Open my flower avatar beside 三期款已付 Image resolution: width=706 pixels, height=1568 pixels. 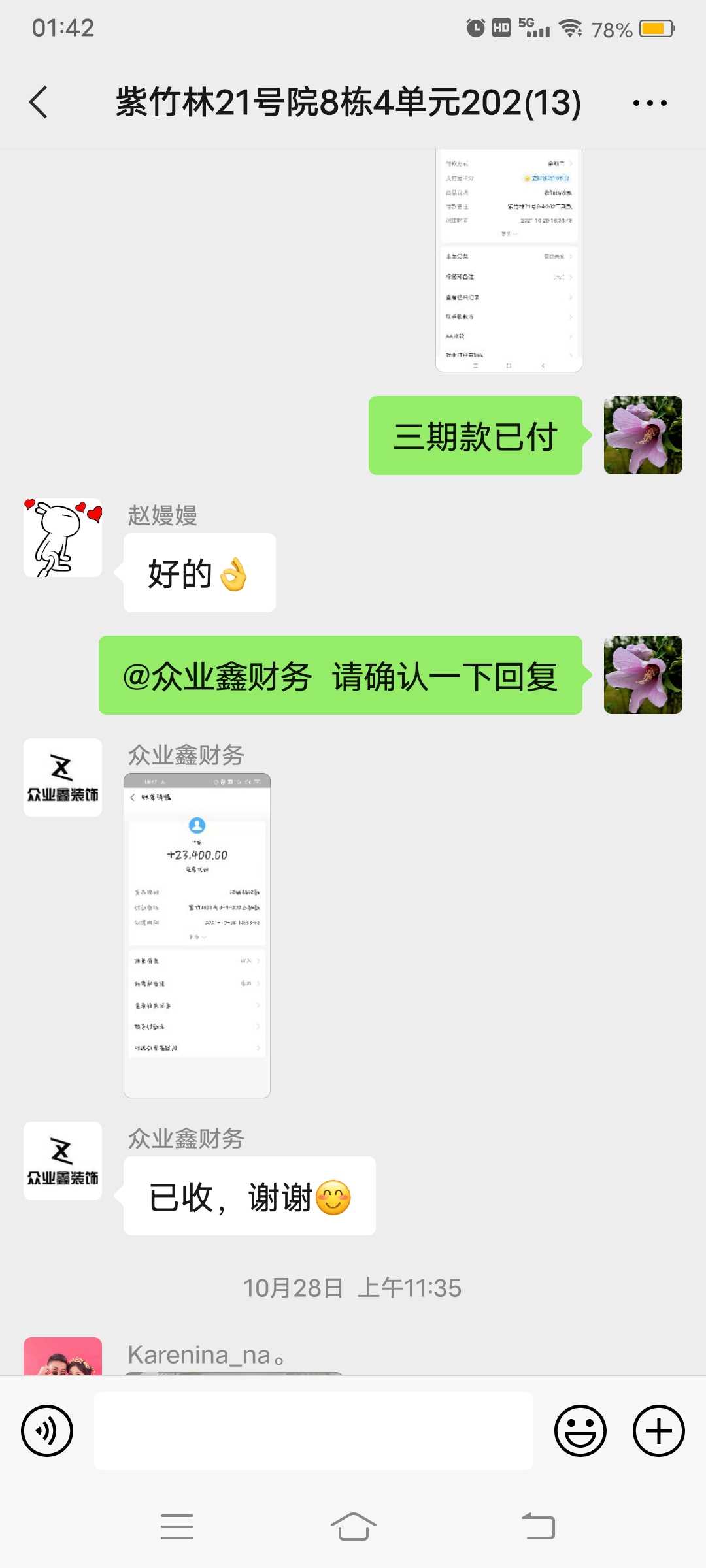pyautogui.click(x=643, y=435)
